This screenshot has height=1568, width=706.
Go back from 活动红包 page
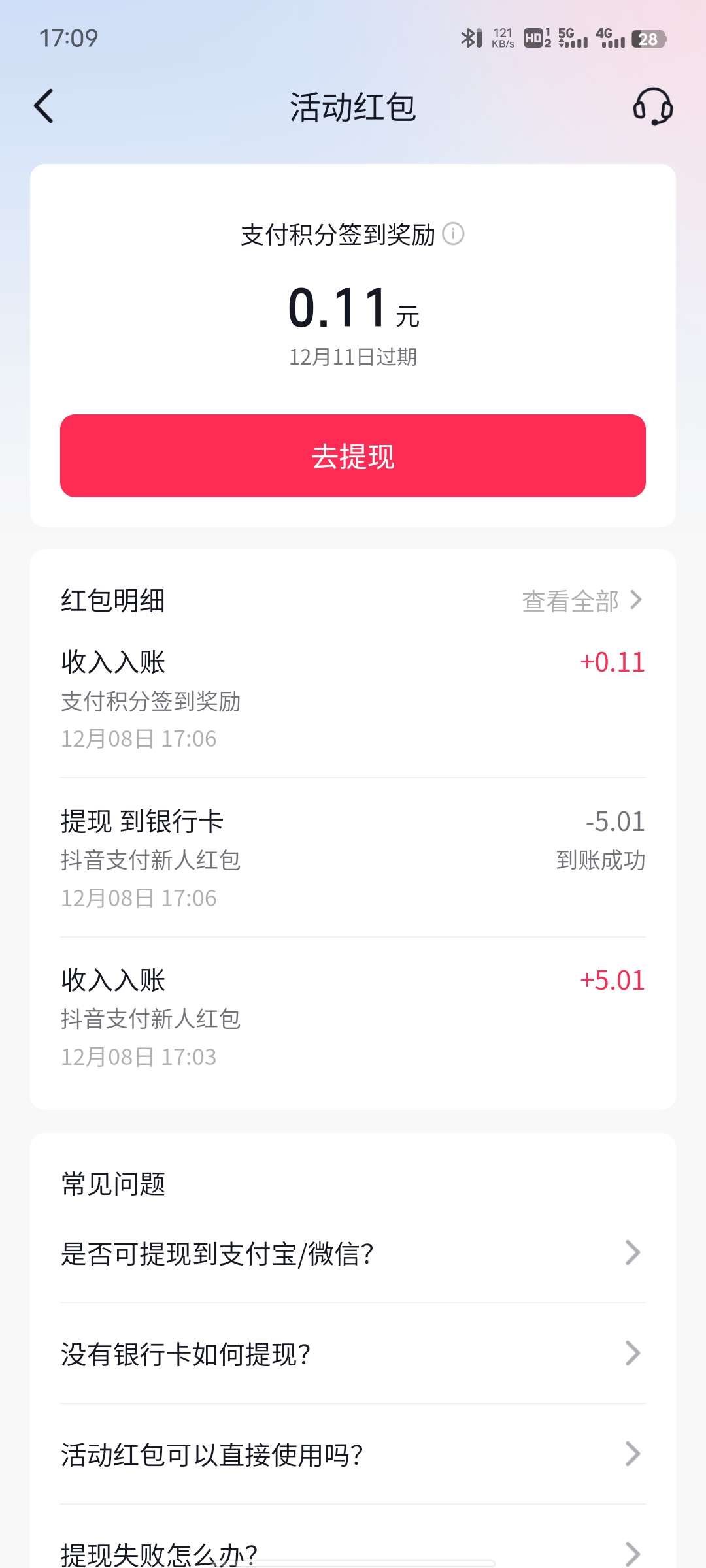44,106
